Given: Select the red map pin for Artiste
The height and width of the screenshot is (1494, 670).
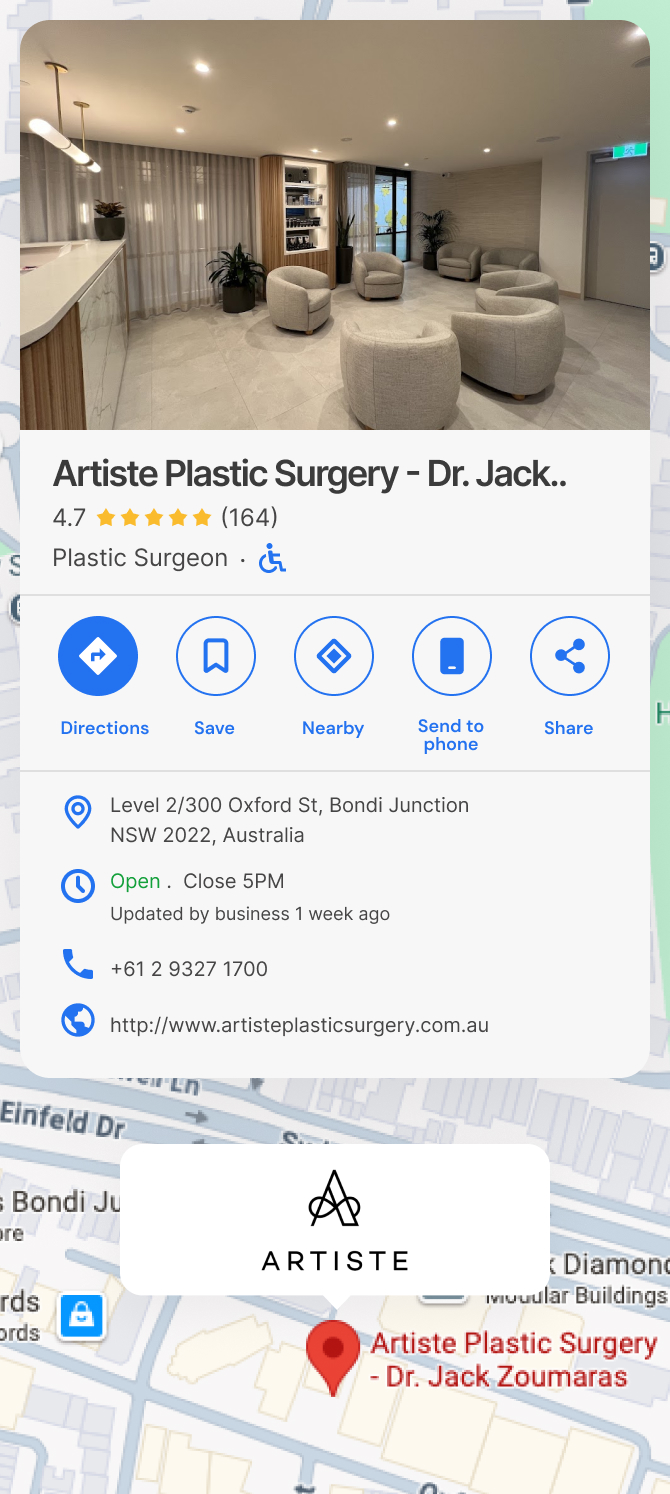Looking at the screenshot, I should coord(333,1354).
